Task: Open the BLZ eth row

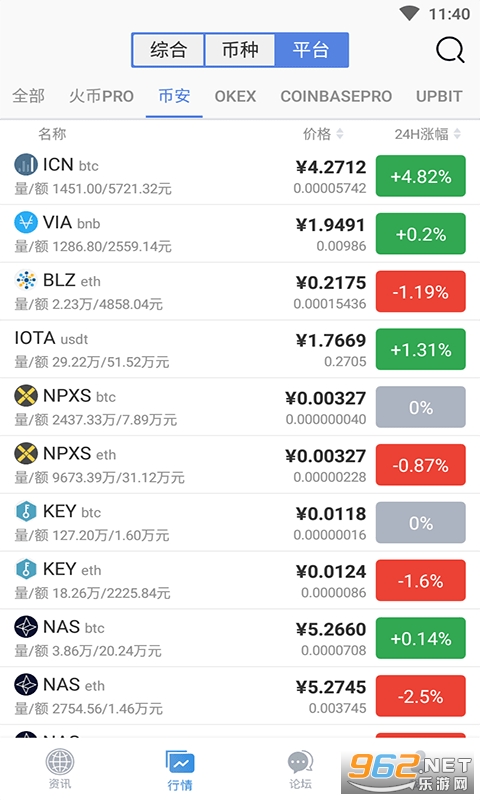Action: pos(240,291)
